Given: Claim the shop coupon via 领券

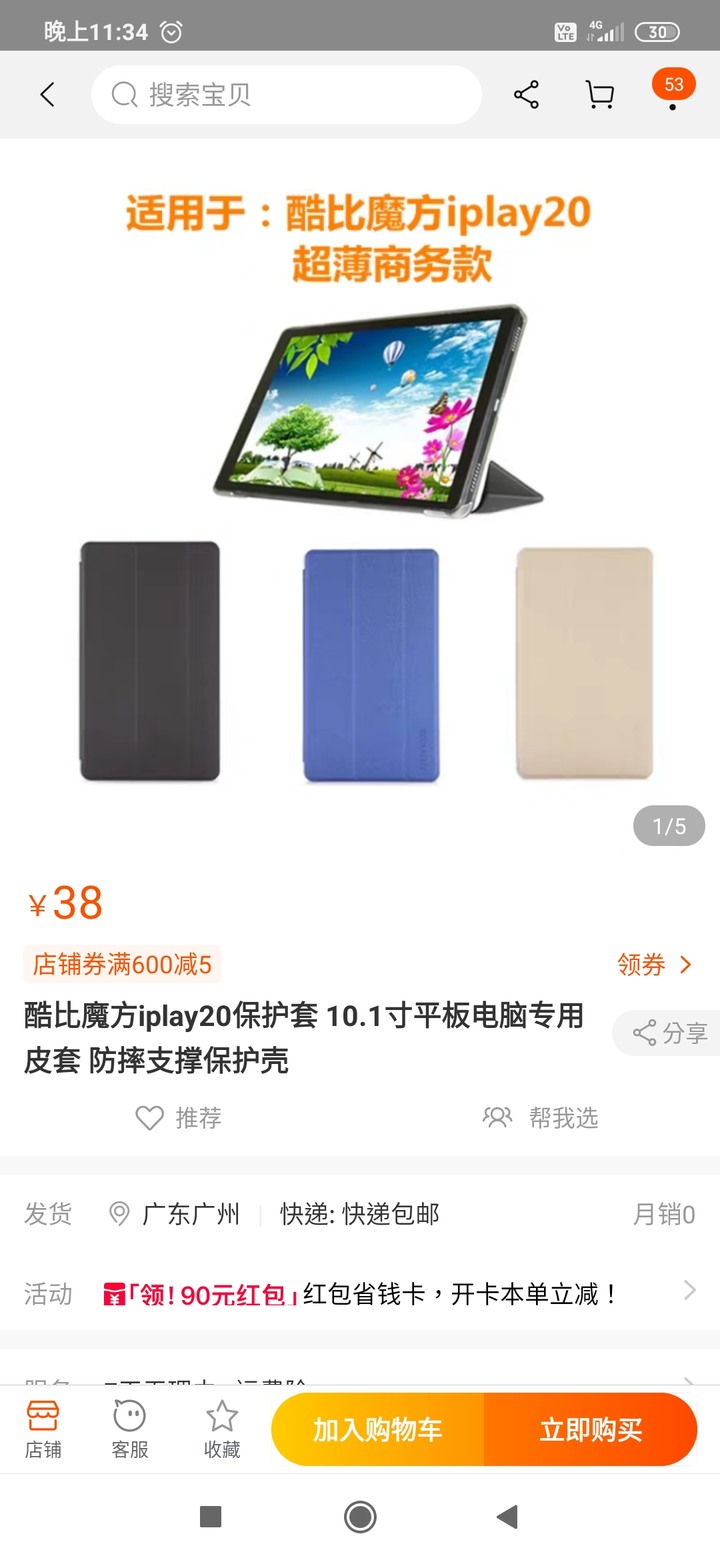Looking at the screenshot, I should [x=655, y=965].
